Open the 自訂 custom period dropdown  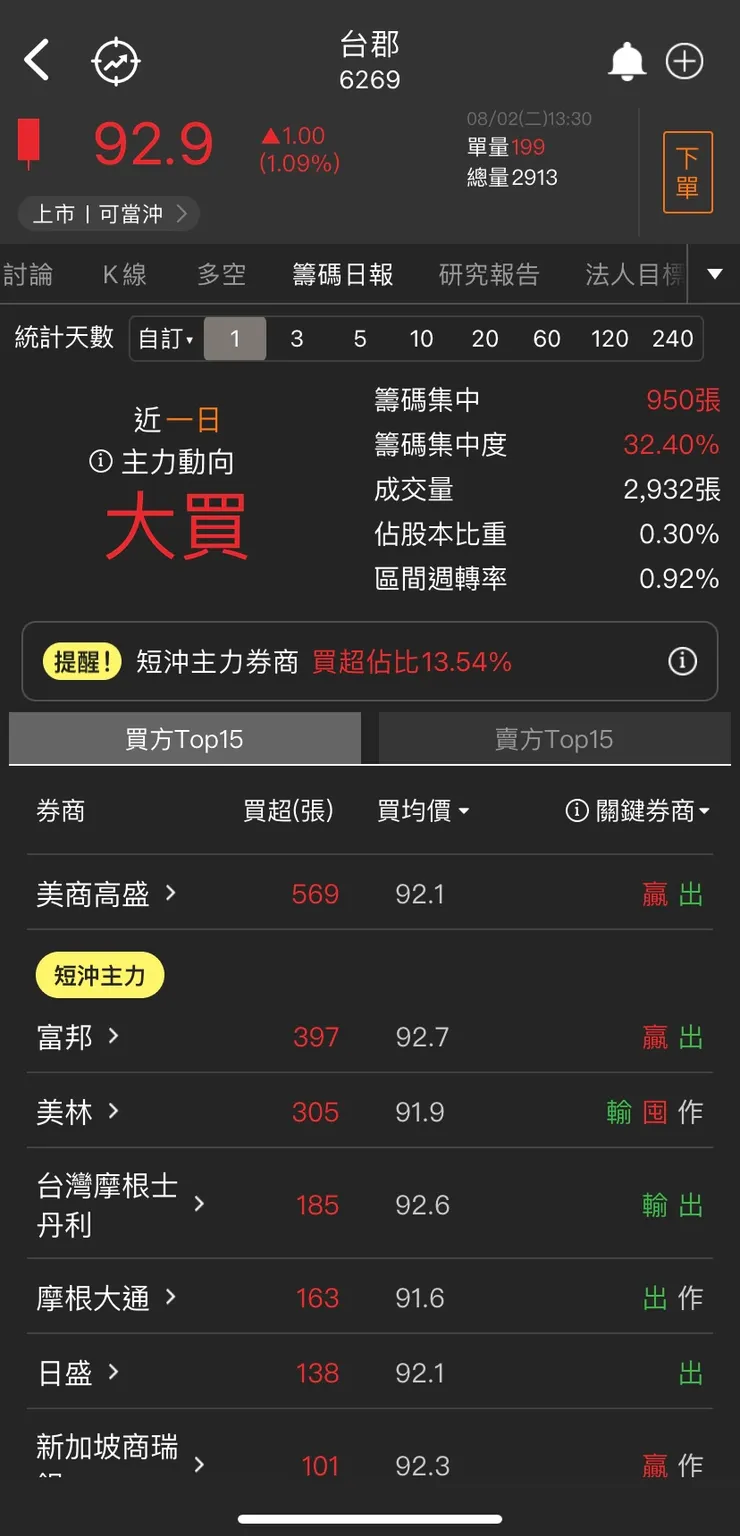pos(166,338)
